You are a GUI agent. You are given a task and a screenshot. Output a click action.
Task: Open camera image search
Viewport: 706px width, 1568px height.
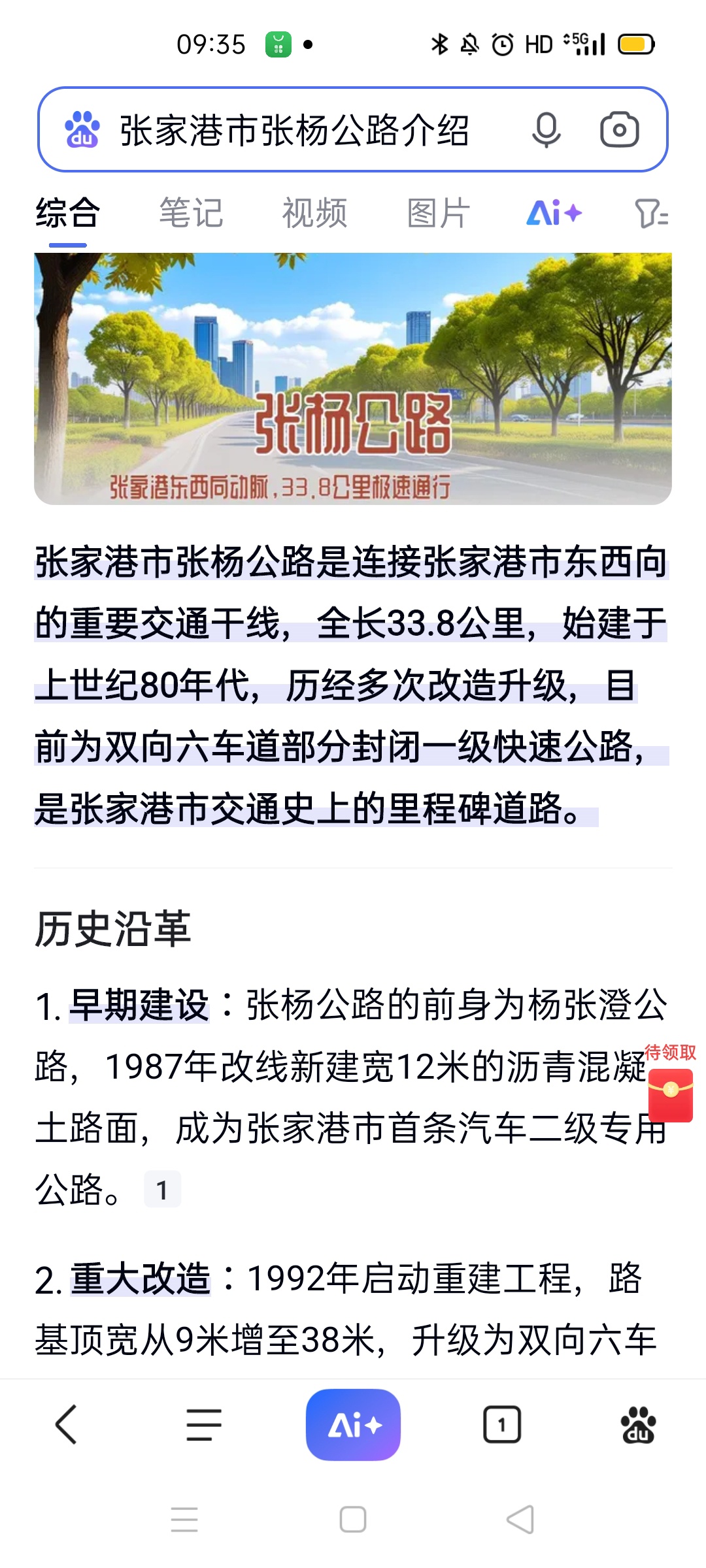coord(619,130)
